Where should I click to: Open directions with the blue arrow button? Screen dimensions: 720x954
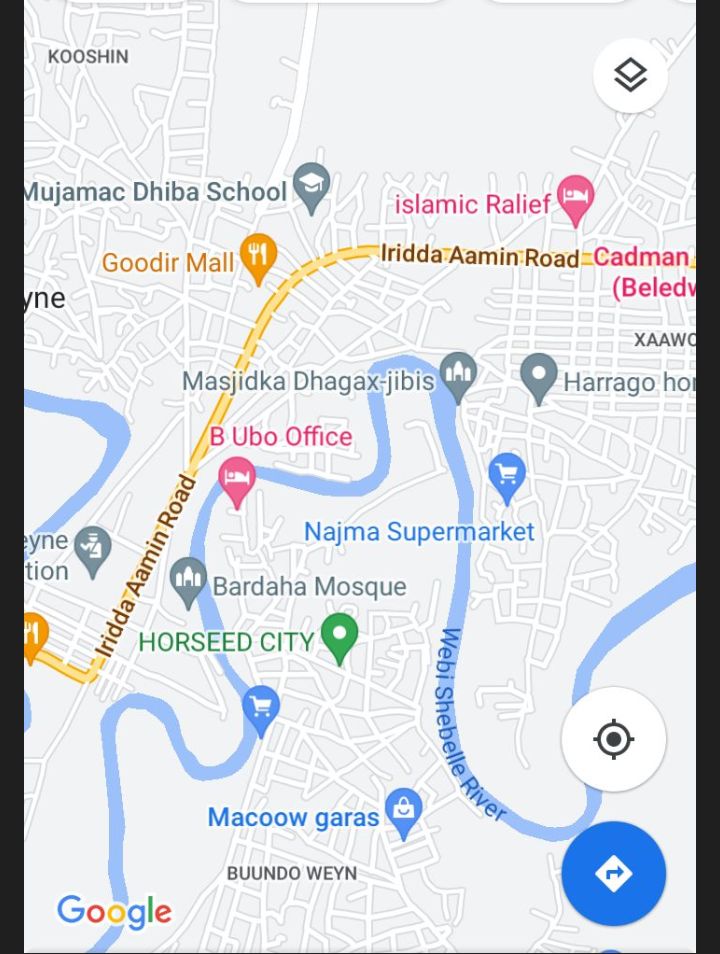pos(613,873)
